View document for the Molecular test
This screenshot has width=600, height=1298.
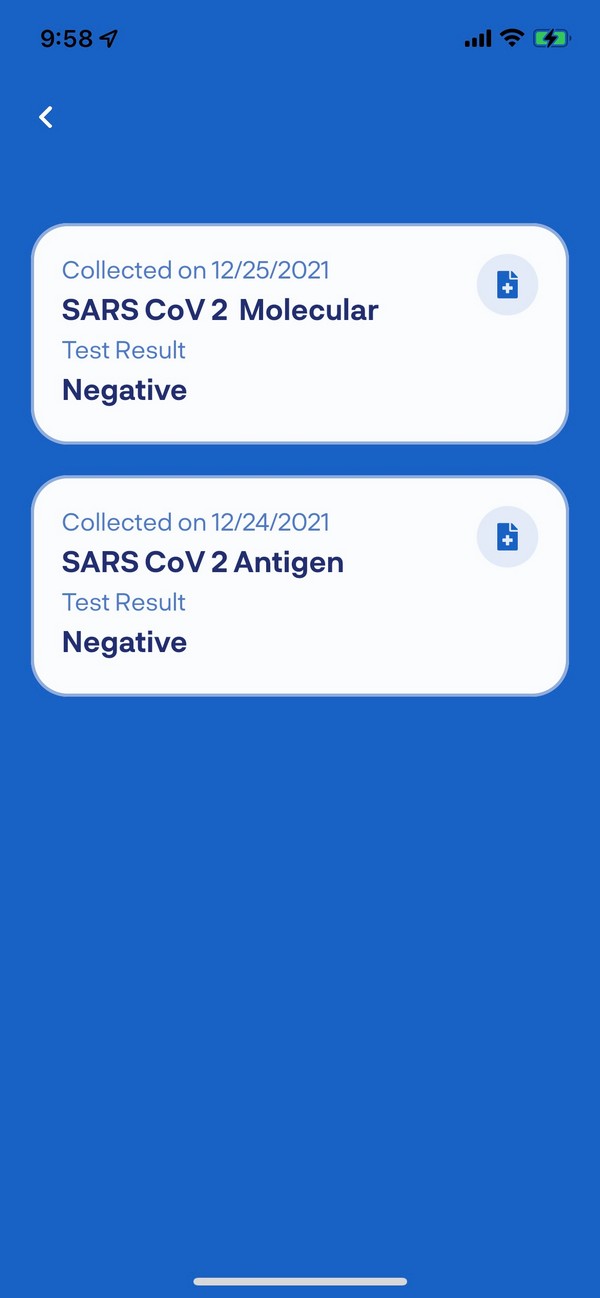coord(507,285)
